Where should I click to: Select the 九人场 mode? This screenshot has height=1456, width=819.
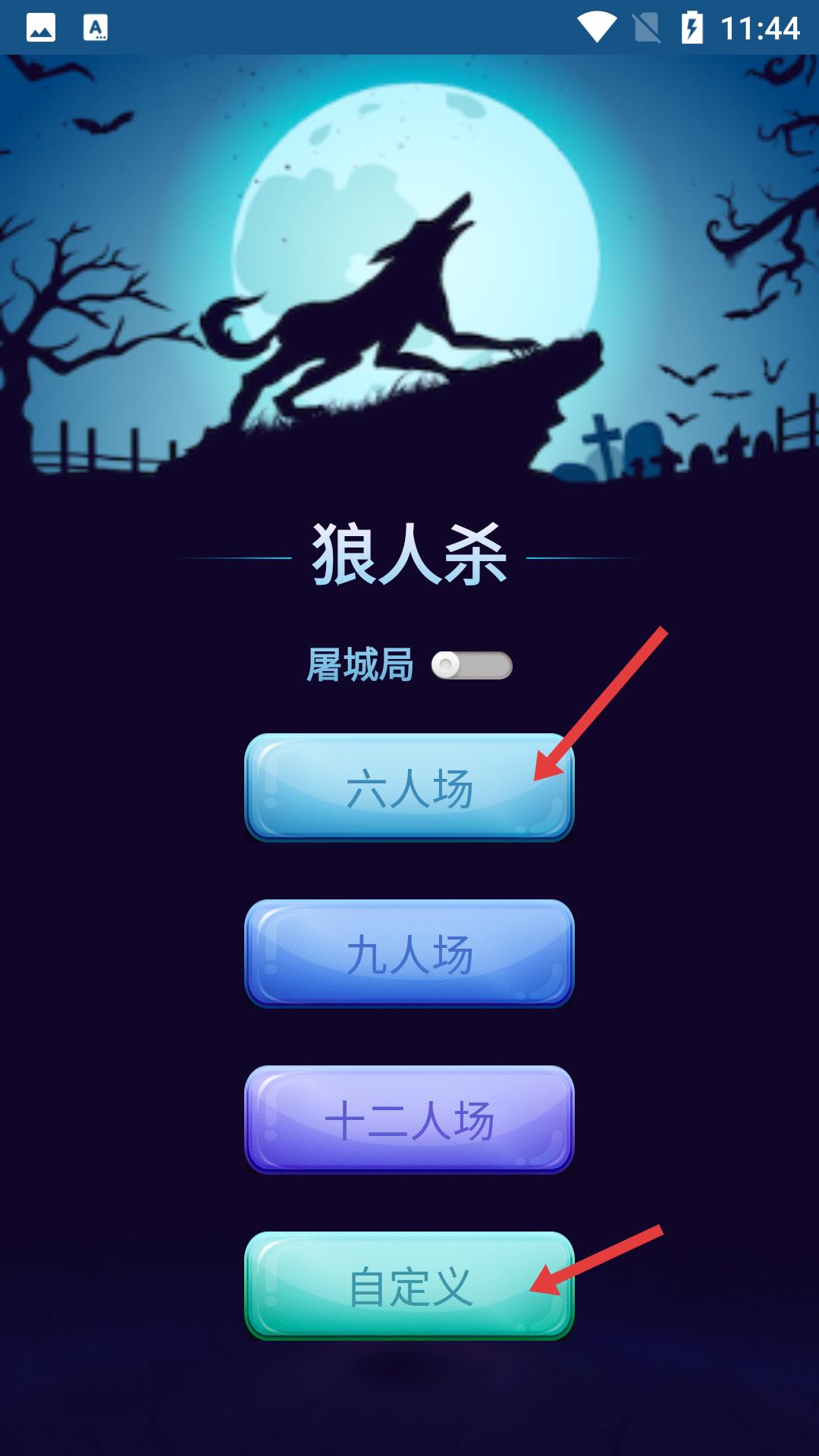point(409,954)
